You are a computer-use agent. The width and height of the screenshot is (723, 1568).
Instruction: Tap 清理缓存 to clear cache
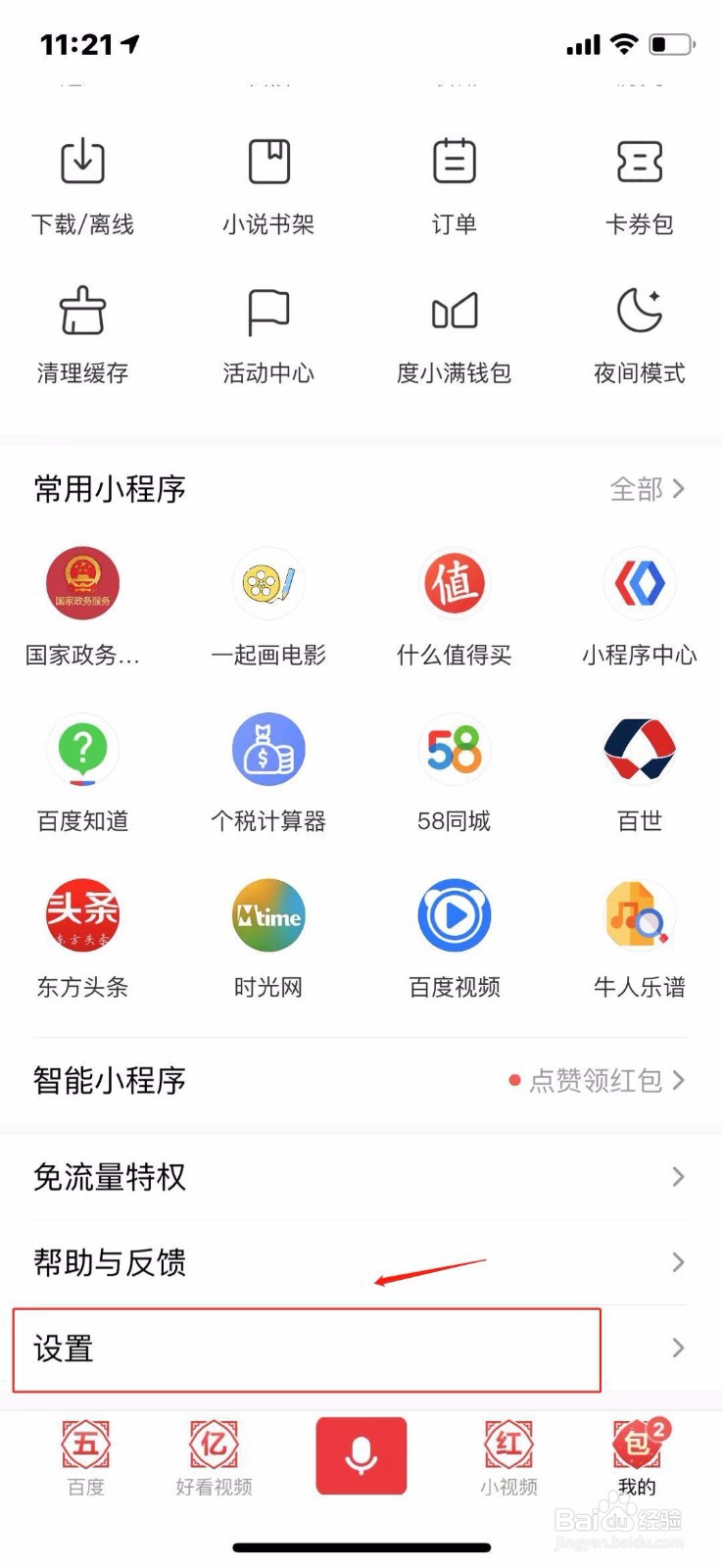[82, 331]
